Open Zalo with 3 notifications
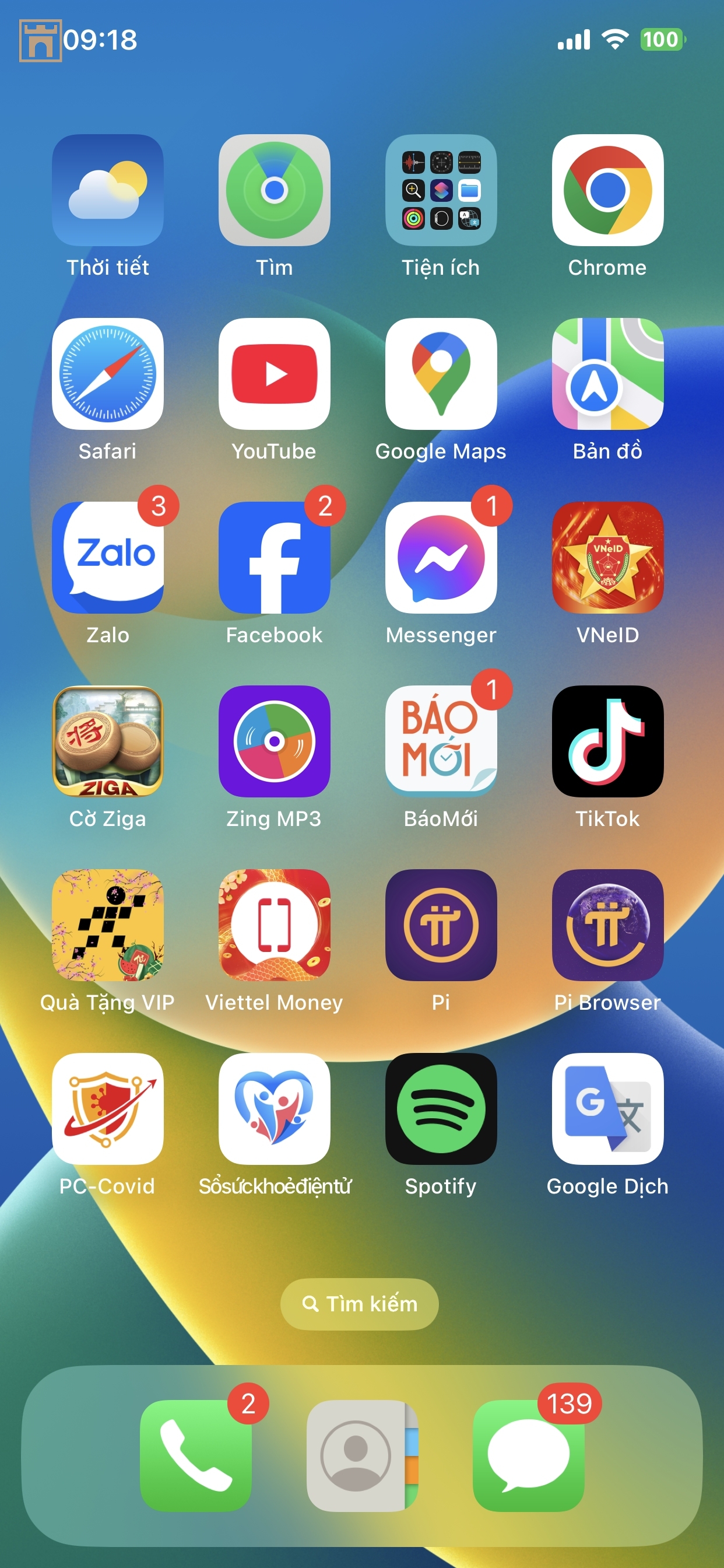Viewport: 724px width, 1568px height. tap(108, 558)
